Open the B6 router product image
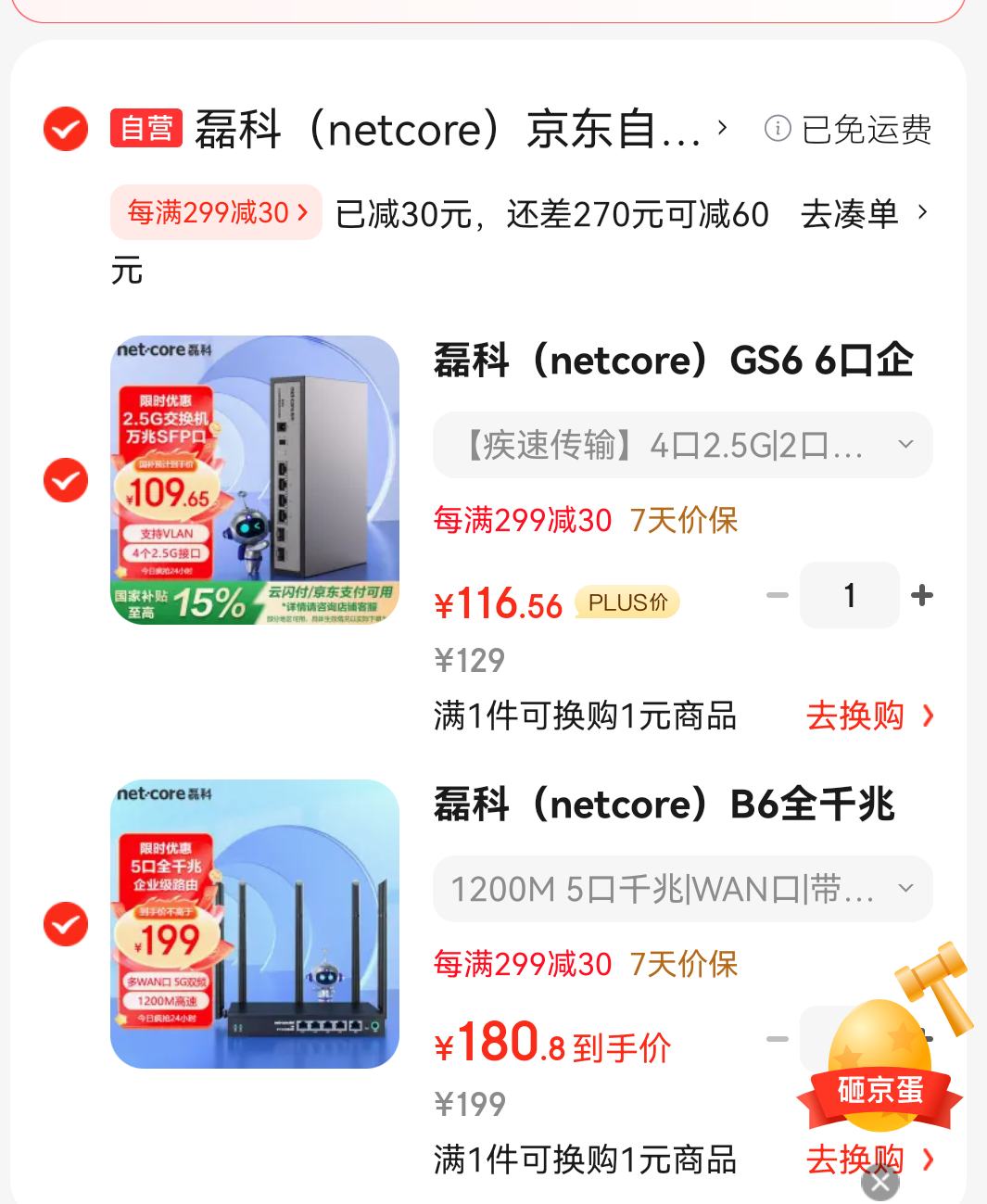 point(255,923)
